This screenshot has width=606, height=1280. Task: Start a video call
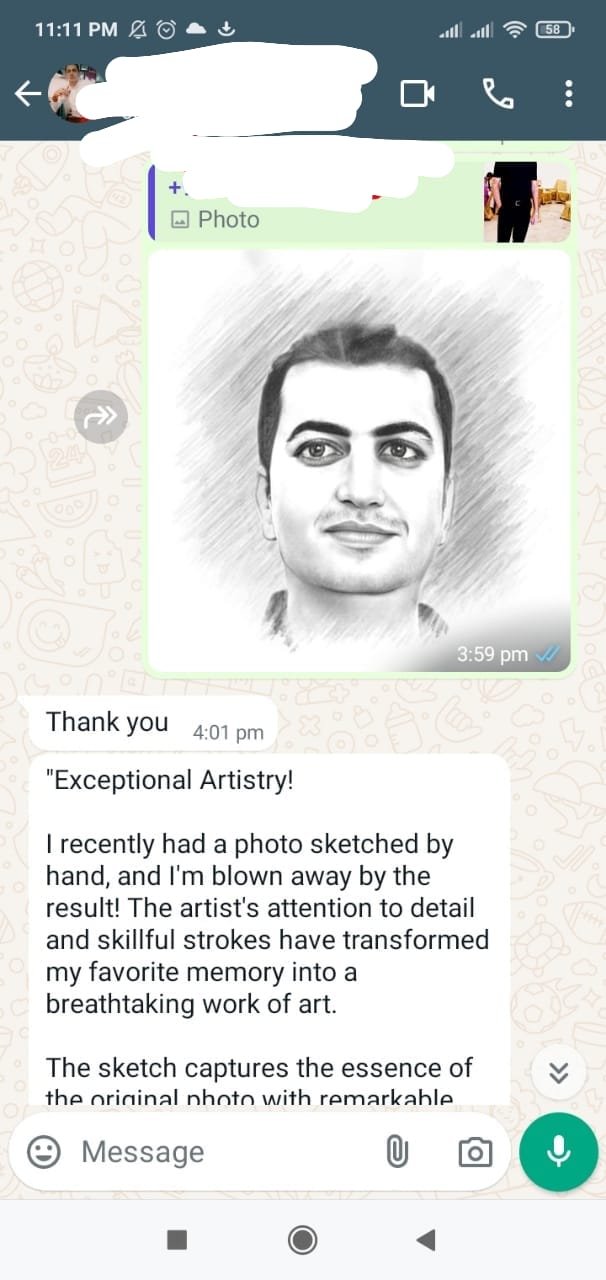(417, 94)
